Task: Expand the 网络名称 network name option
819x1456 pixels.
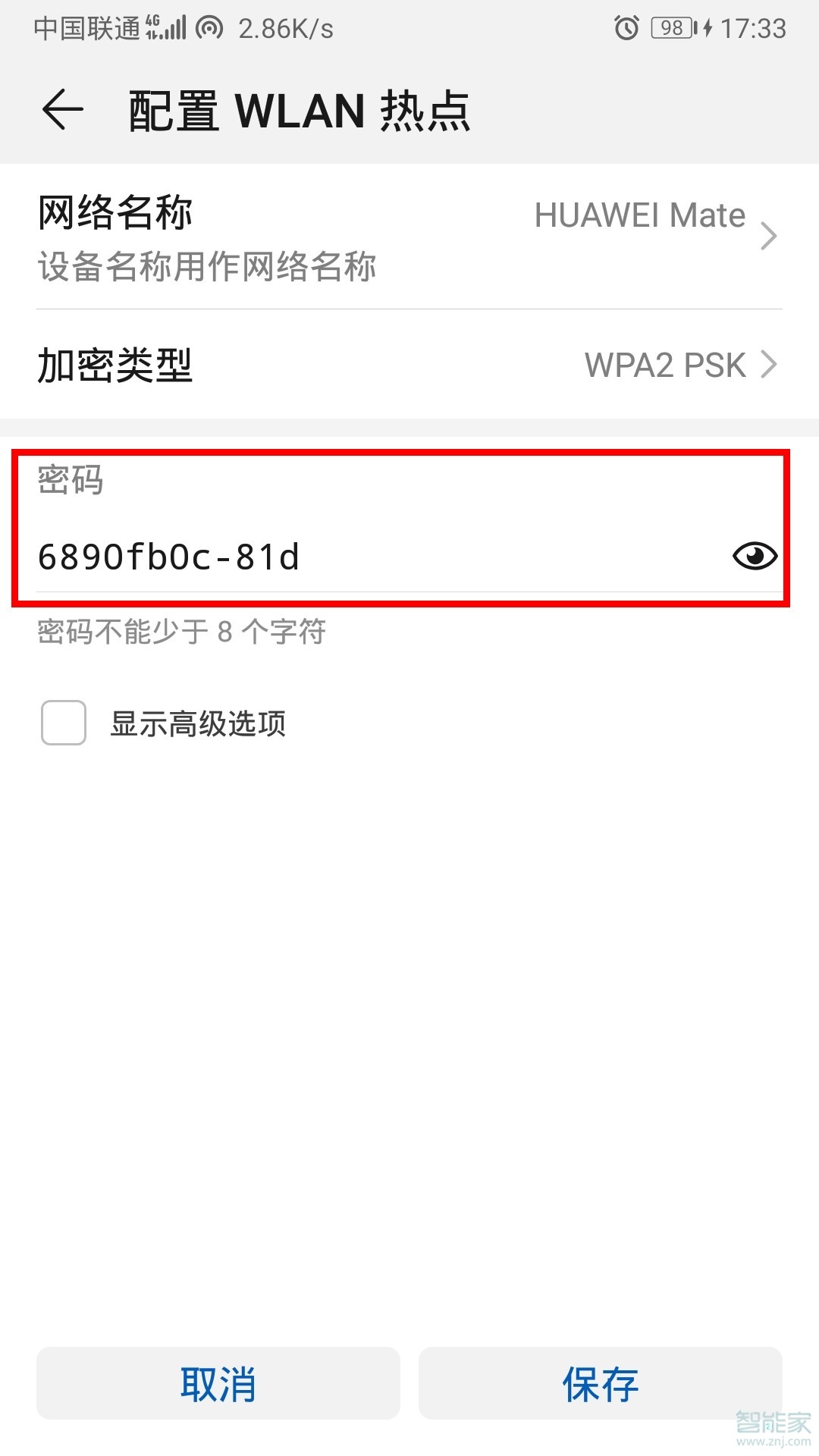Action: [409, 235]
